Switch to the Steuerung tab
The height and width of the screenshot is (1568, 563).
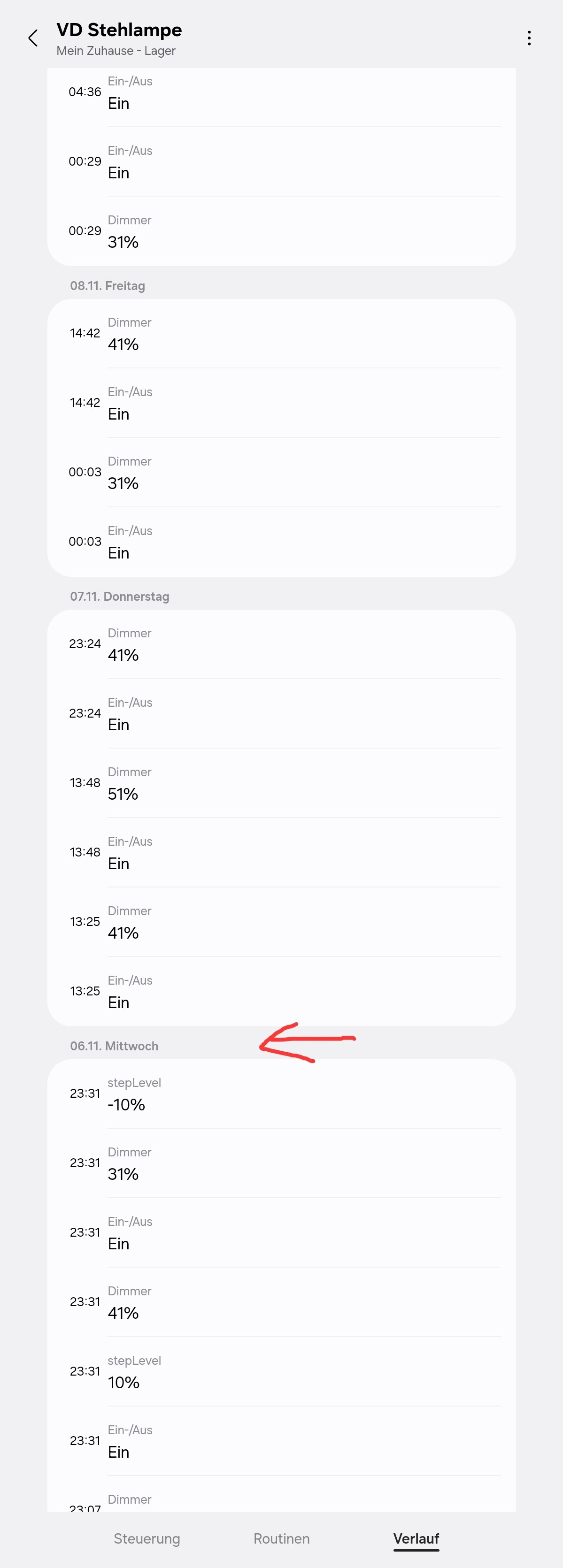[x=147, y=1538]
